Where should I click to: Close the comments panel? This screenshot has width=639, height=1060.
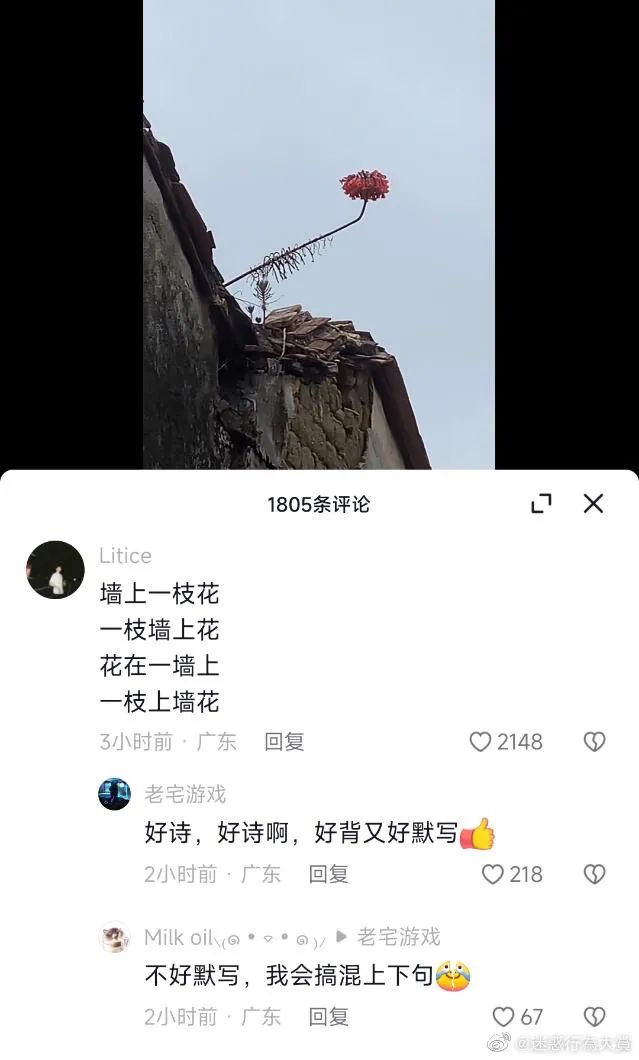(593, 504)
